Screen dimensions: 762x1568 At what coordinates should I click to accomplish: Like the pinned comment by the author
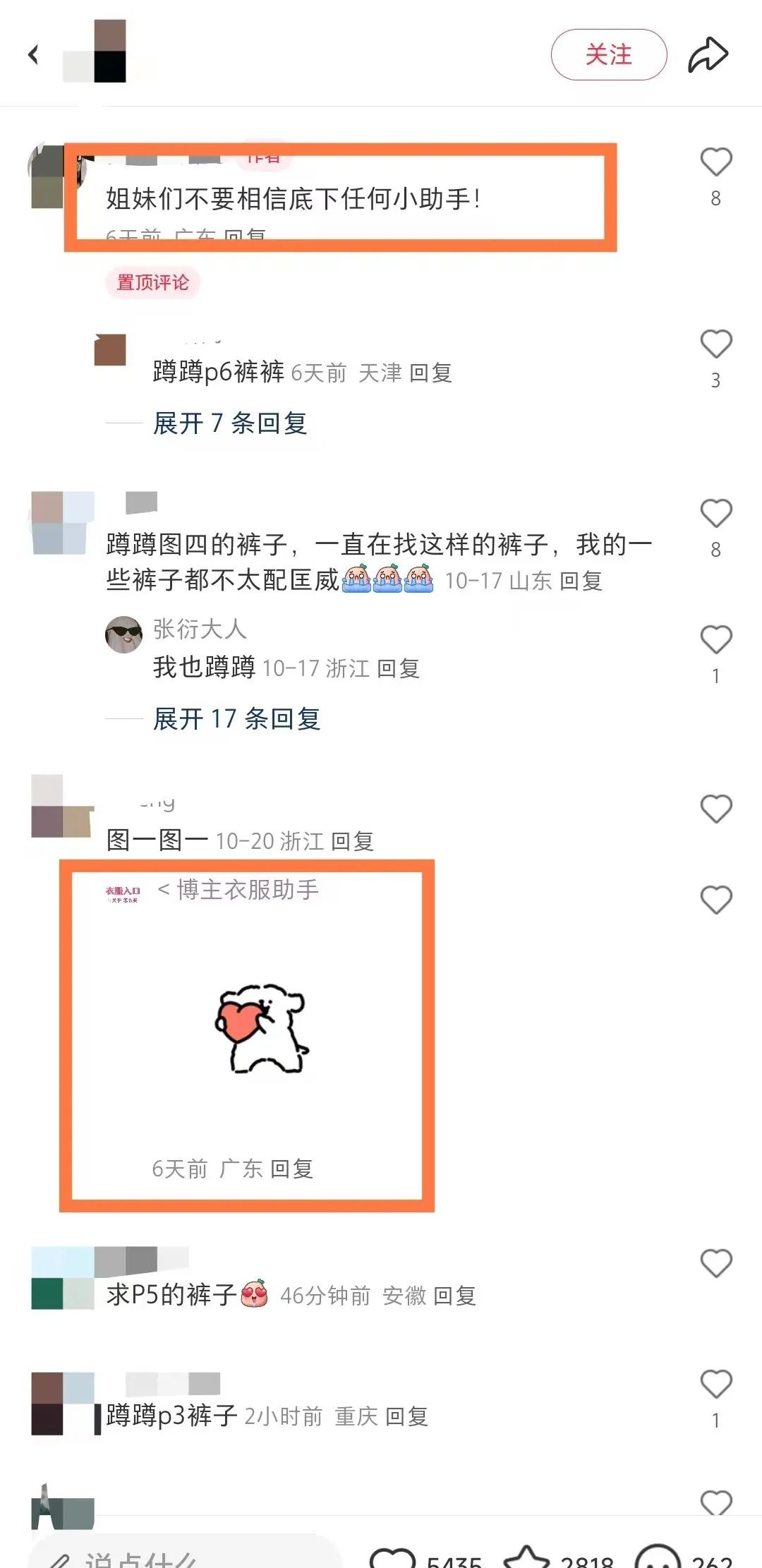pyautogui.click(x=715, y=163)
